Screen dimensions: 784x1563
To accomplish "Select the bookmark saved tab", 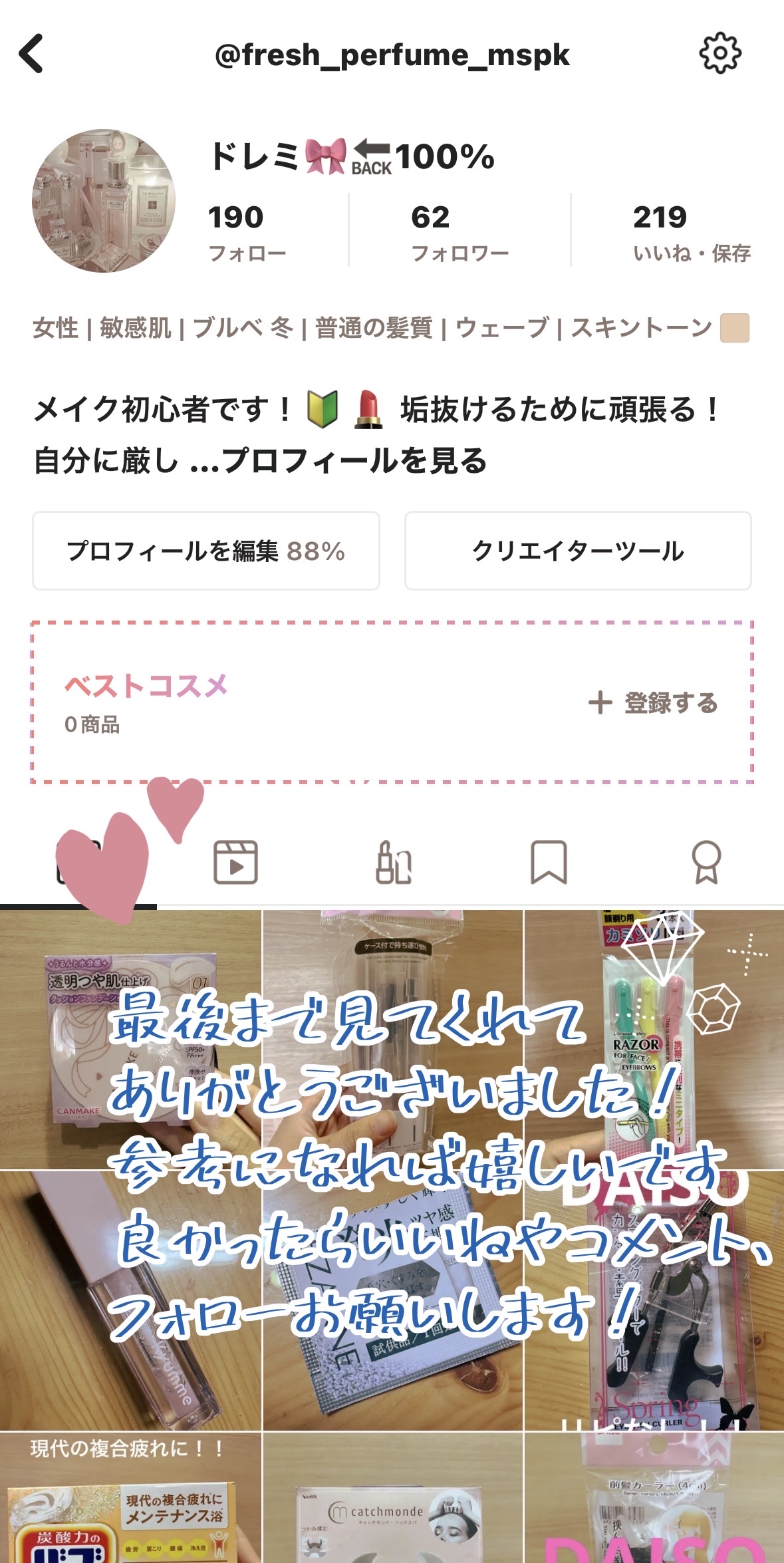I will (549, 863).
